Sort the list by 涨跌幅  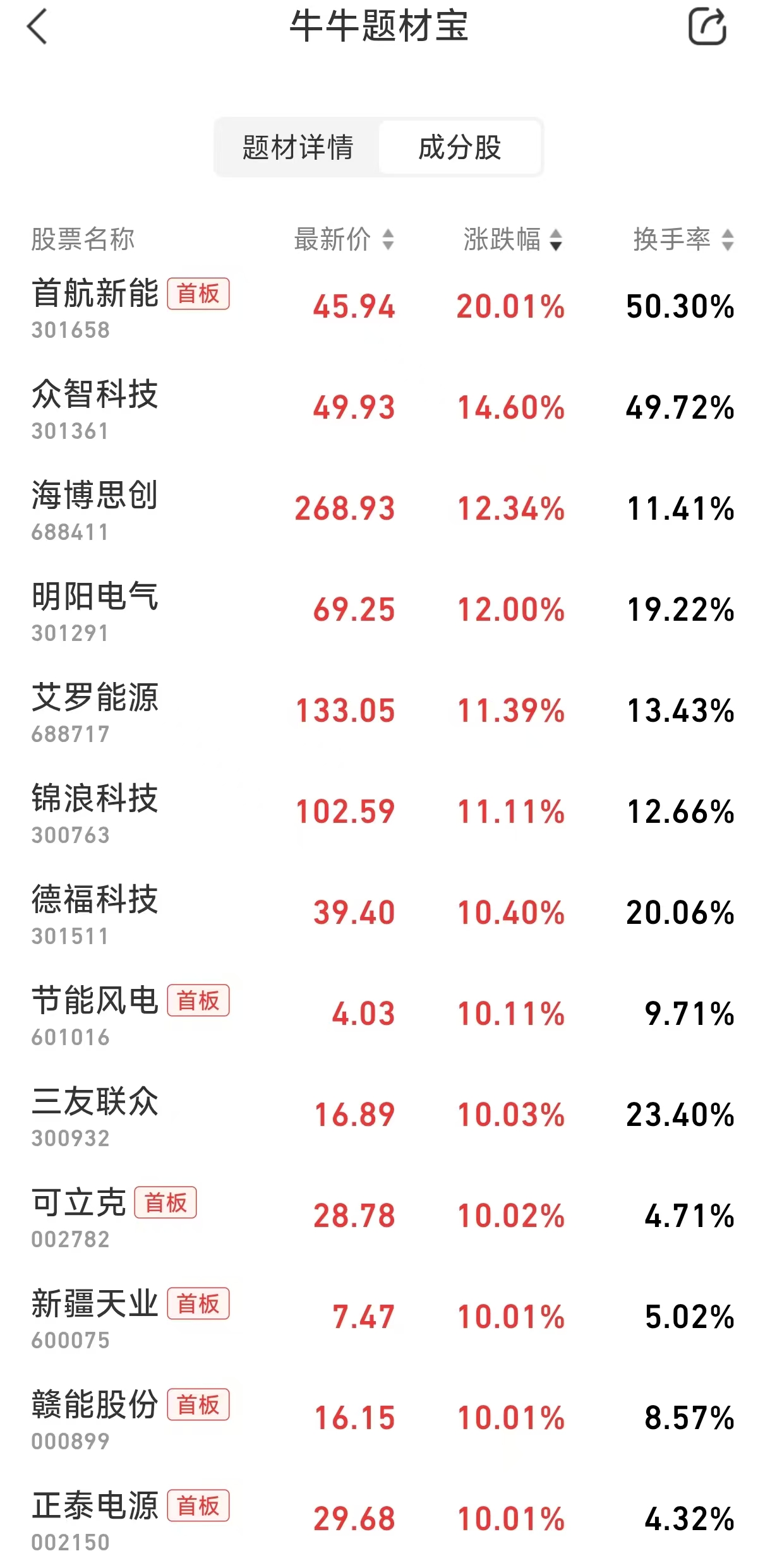point(512,239)
